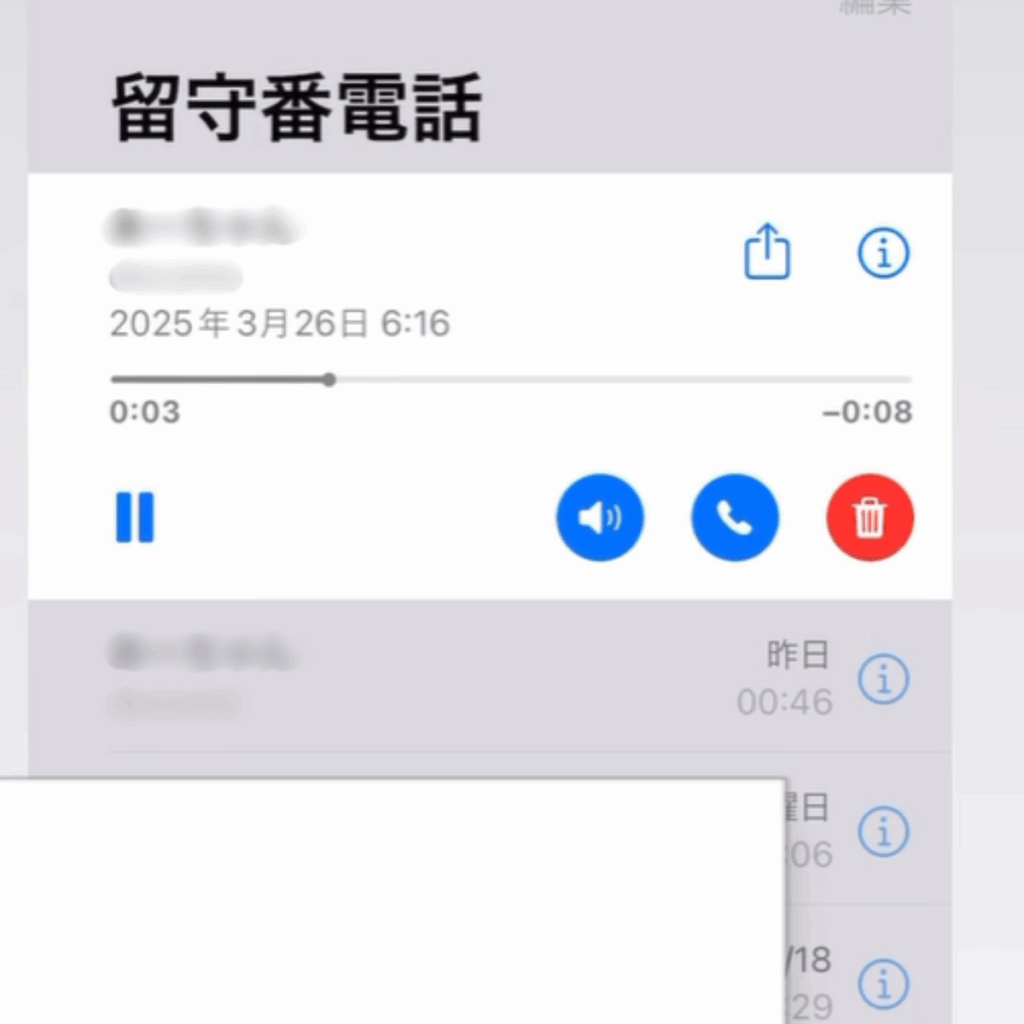Pause the voicemail playback

click(x=135, y=517)
